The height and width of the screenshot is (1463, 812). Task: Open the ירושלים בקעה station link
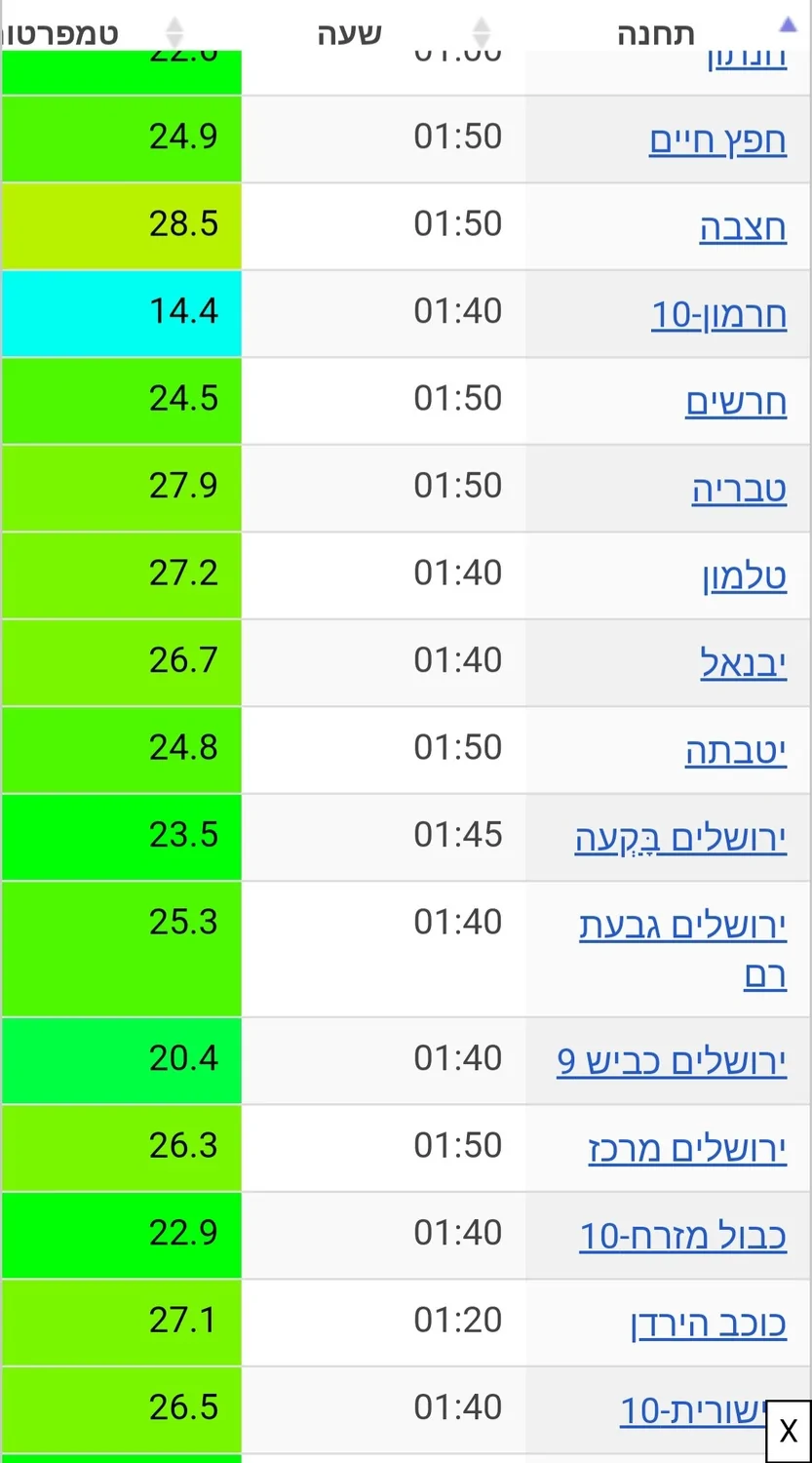tap(680, 839)
